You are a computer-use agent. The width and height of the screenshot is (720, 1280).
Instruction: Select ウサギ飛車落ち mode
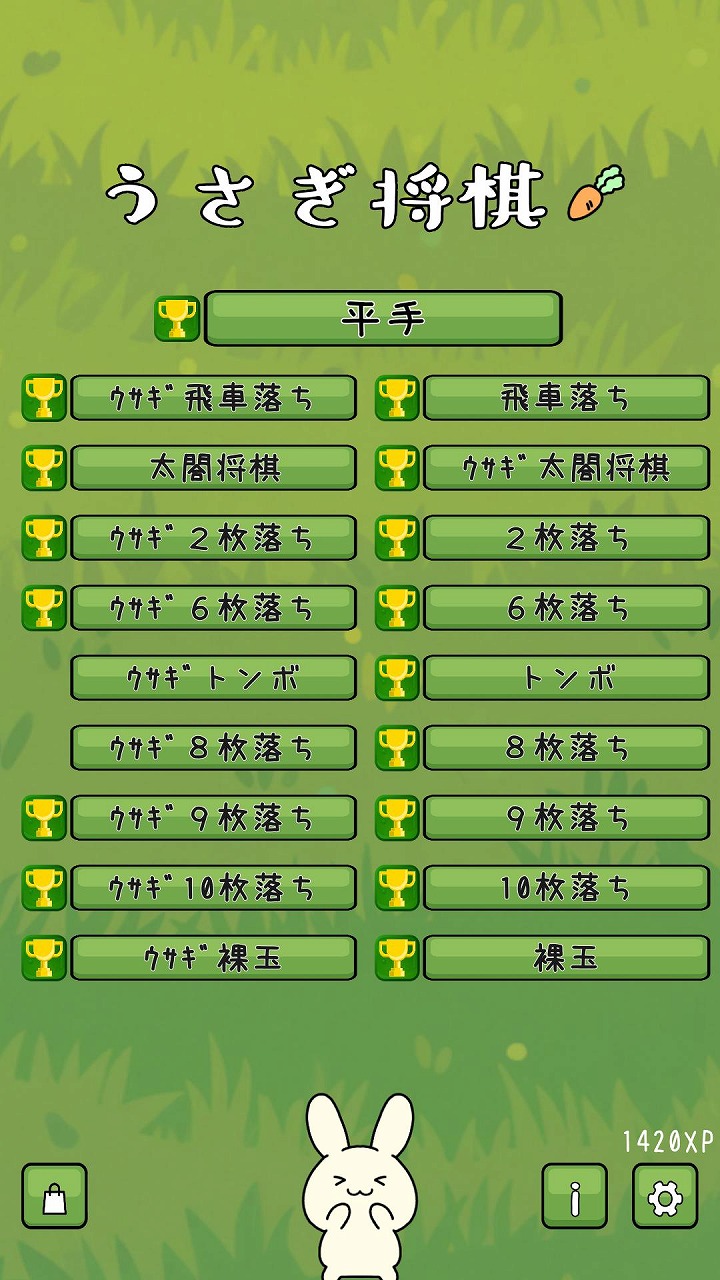click(x=213, y=398)
